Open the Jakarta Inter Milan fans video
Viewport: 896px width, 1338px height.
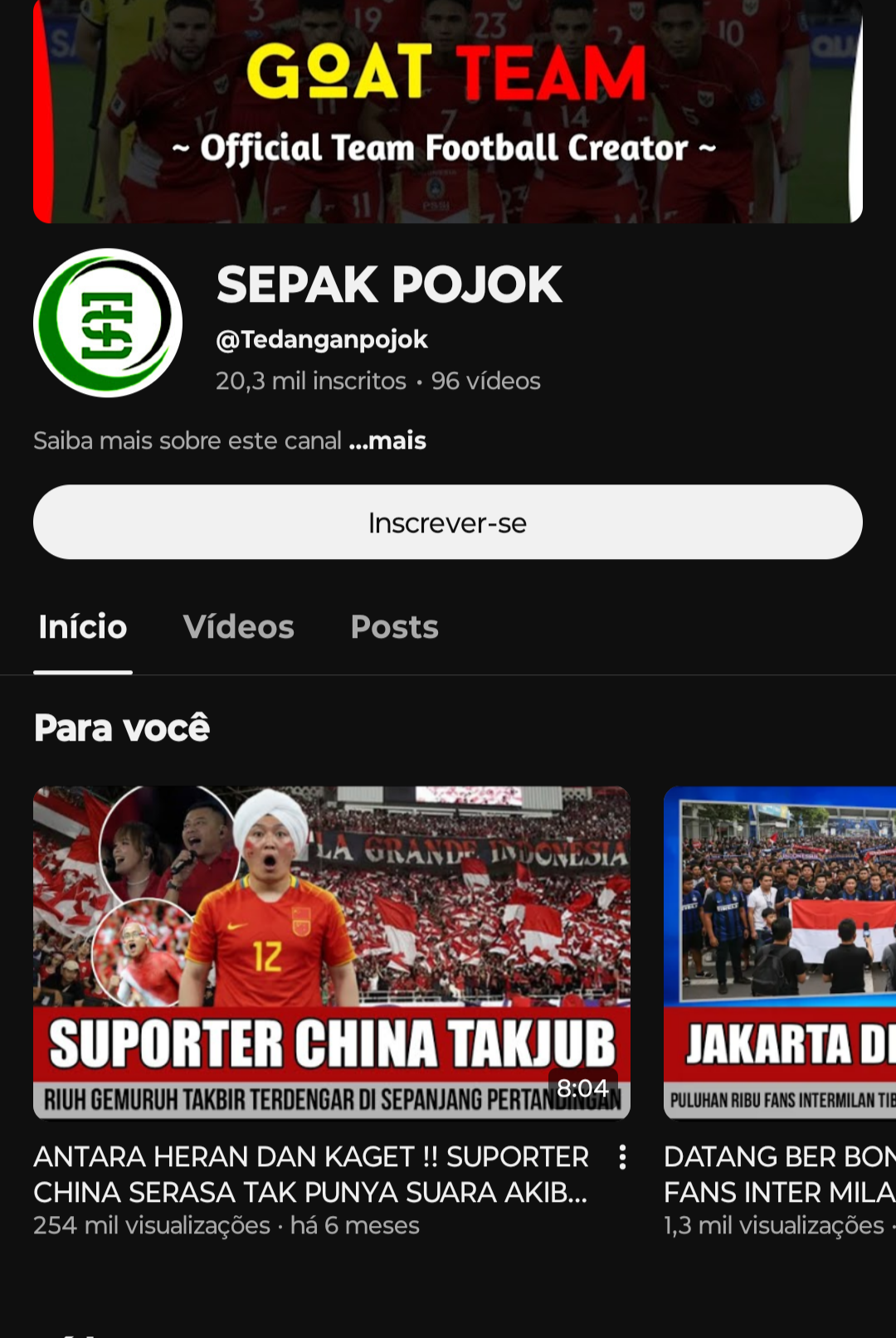(780, 951)
